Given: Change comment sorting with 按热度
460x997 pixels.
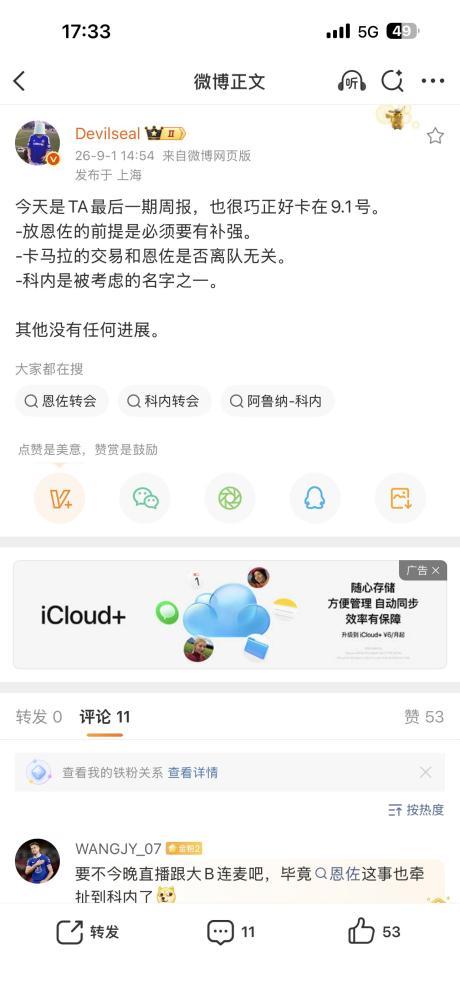Looking at the screenshot, I should coord(416,809).
